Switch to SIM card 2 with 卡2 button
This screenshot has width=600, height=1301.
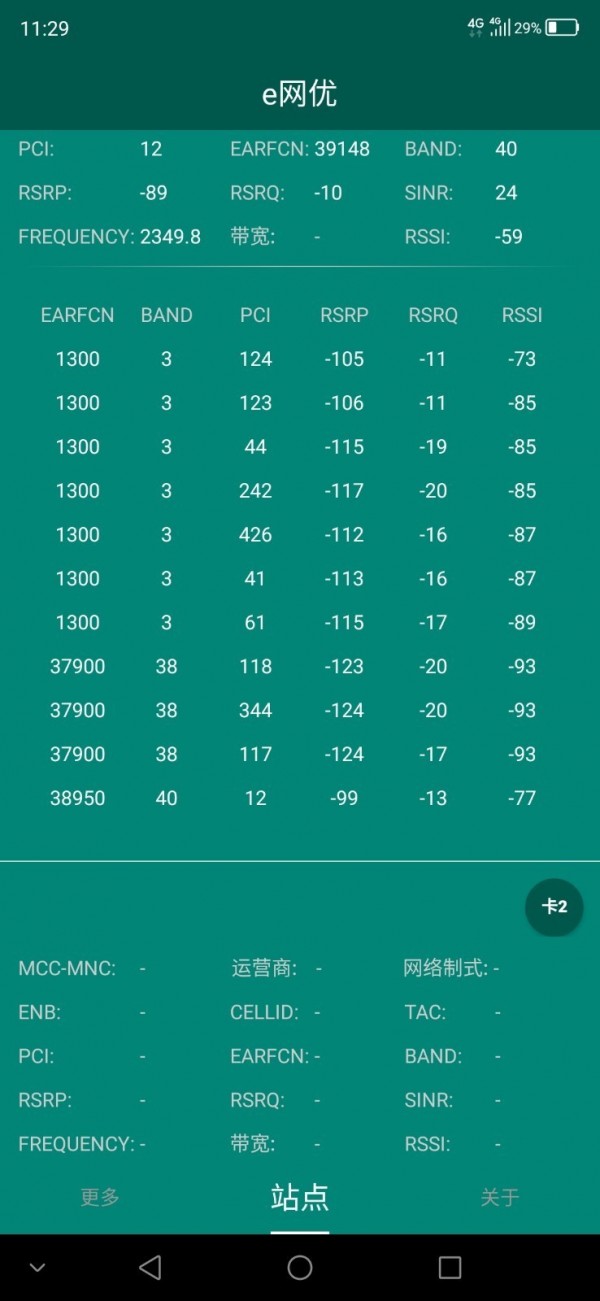tap(554, 907)
